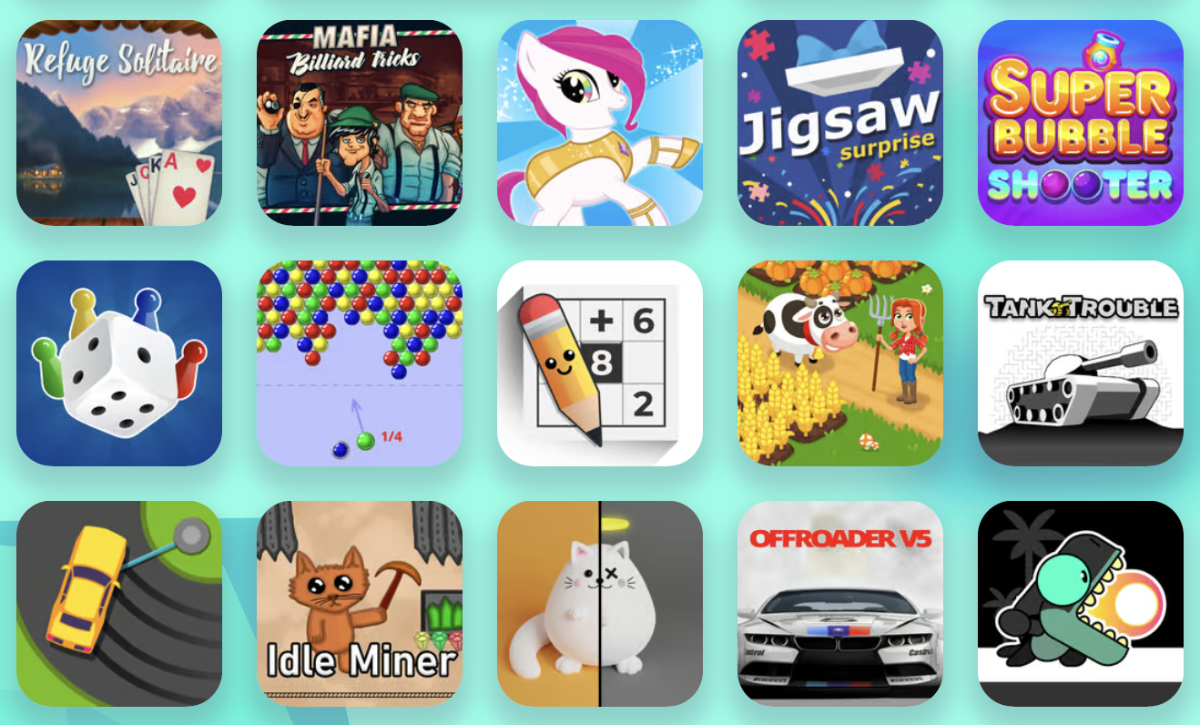Select the white cat with halo game

point(600,603)
